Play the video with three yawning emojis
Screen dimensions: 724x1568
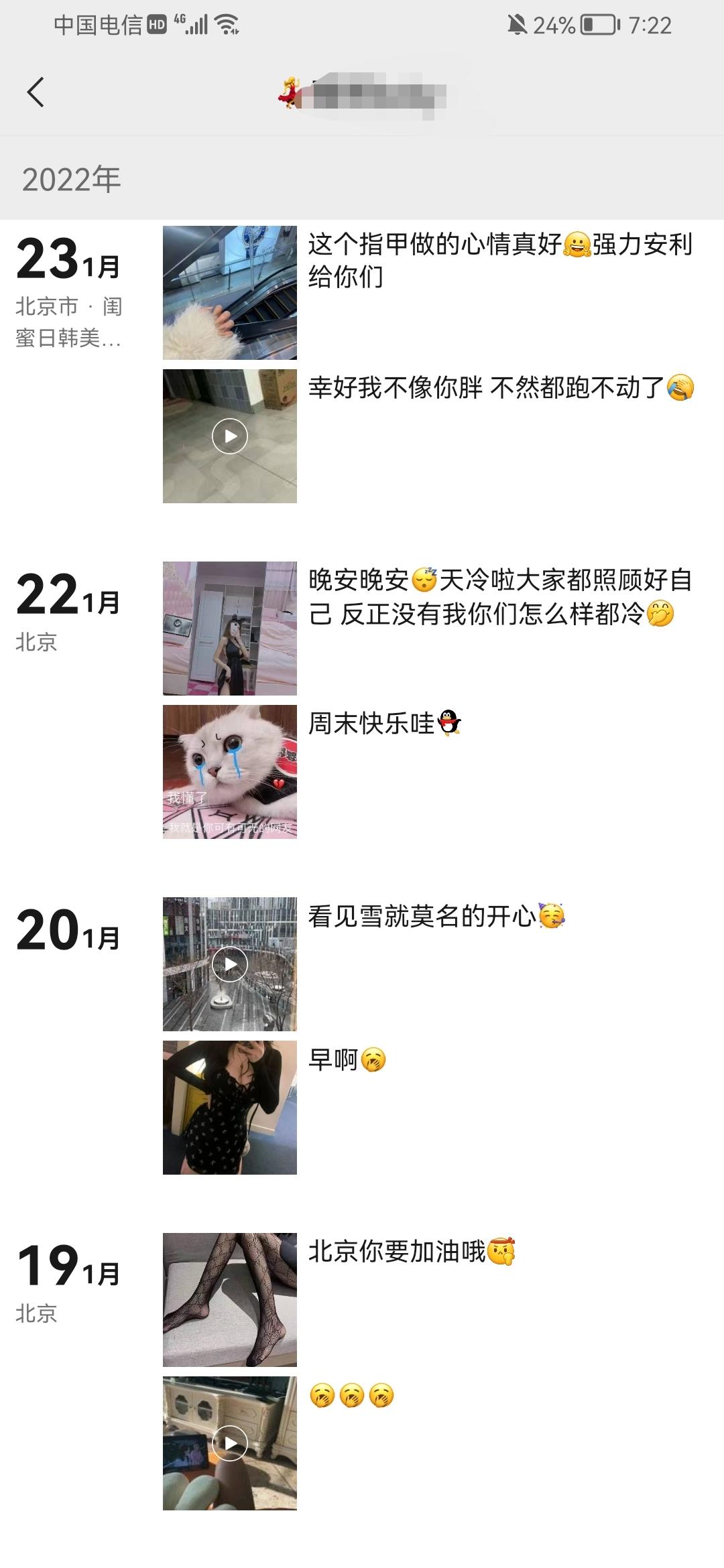point(229,1443)
